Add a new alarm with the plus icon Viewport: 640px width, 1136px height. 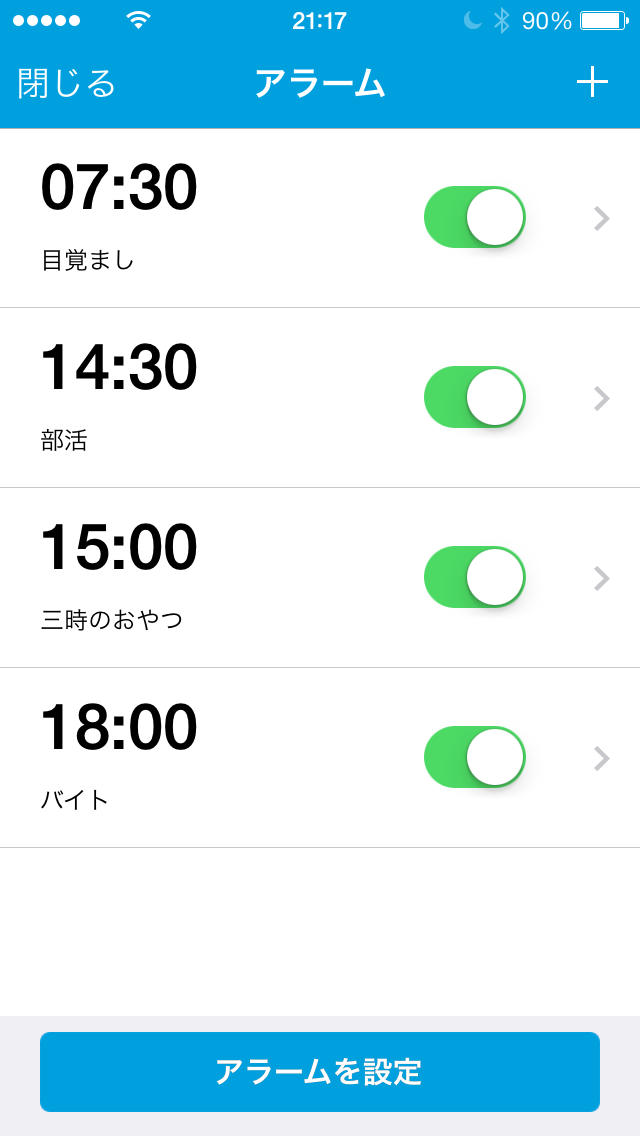[x=592, y=82]
